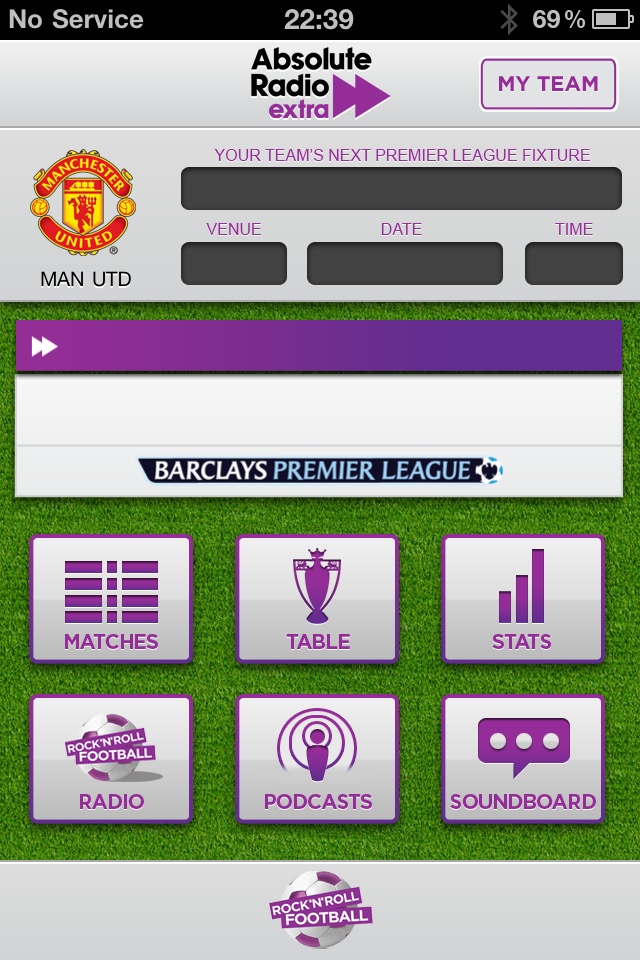Open the Matches section

[111, 599]
